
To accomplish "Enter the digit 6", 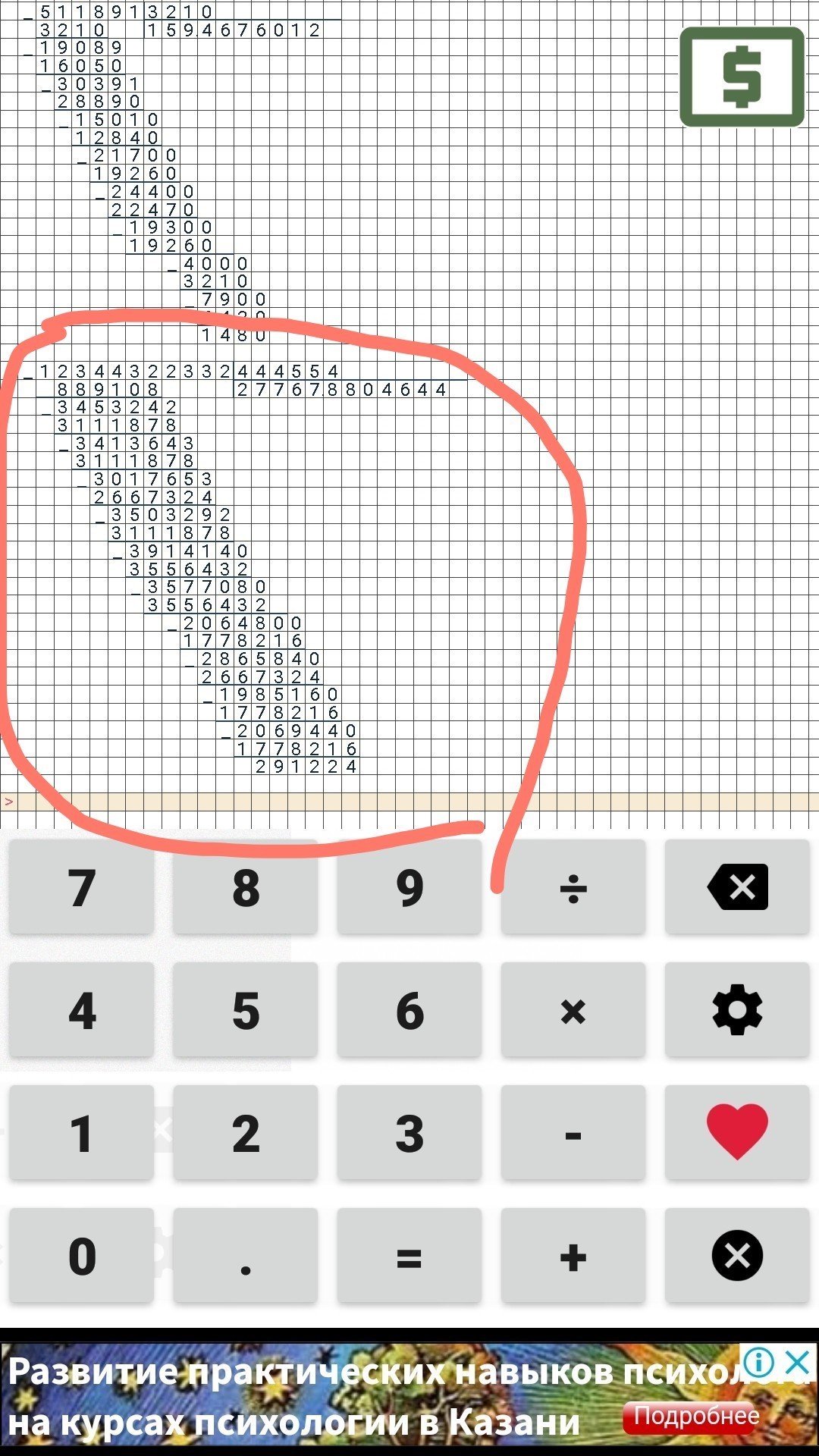I will pyautogui.click(x=409, y=1010).
